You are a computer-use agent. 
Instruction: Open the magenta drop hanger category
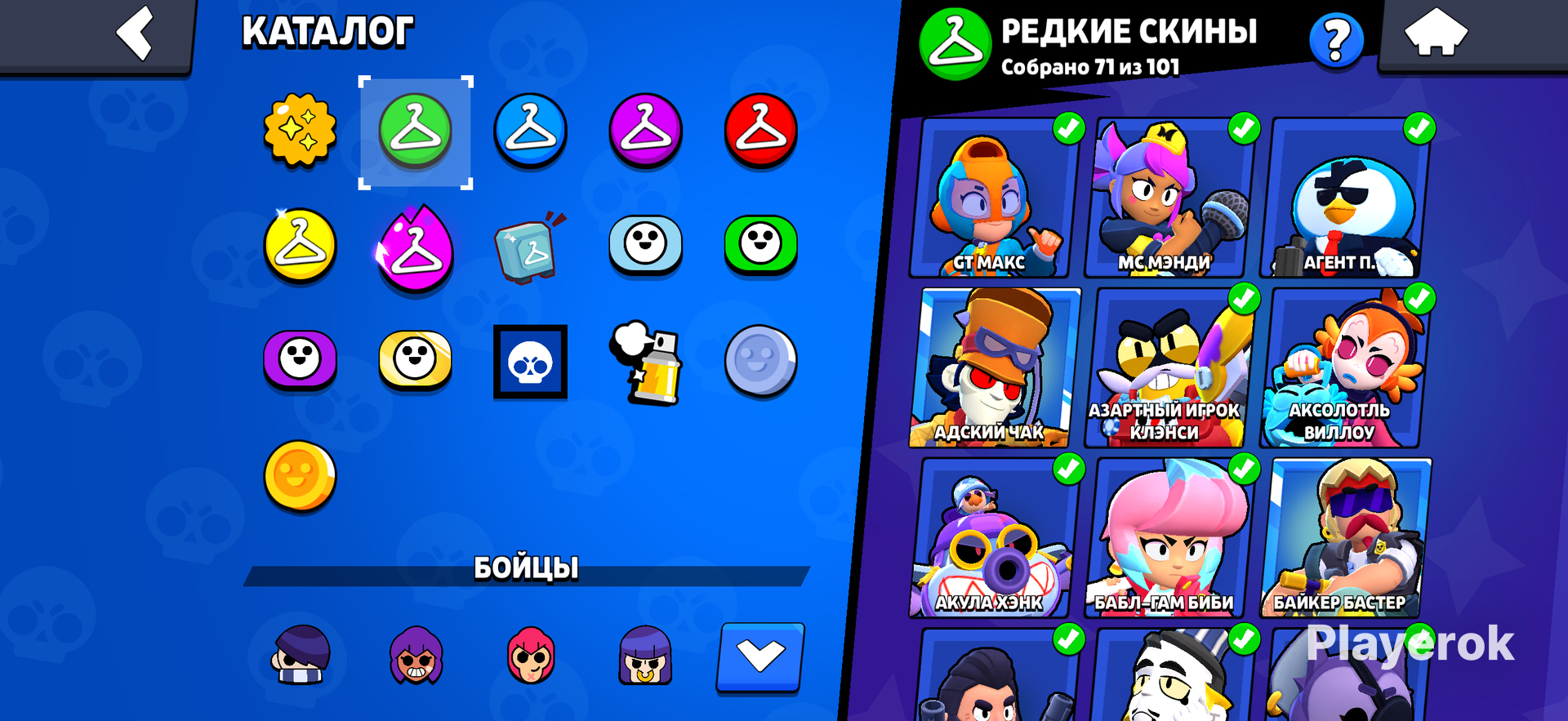[x=415, y=247]
